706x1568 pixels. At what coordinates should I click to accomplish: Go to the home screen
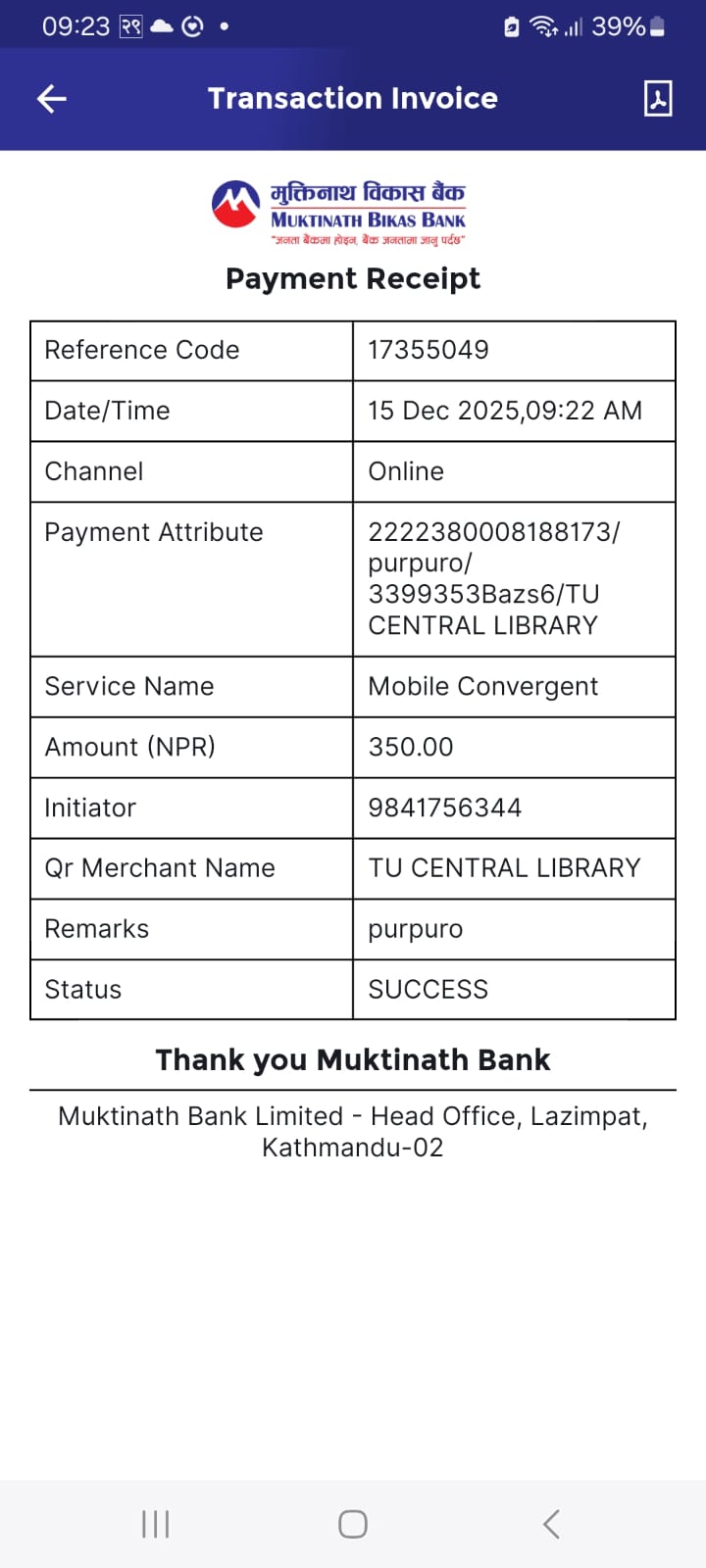[353, 1524]
